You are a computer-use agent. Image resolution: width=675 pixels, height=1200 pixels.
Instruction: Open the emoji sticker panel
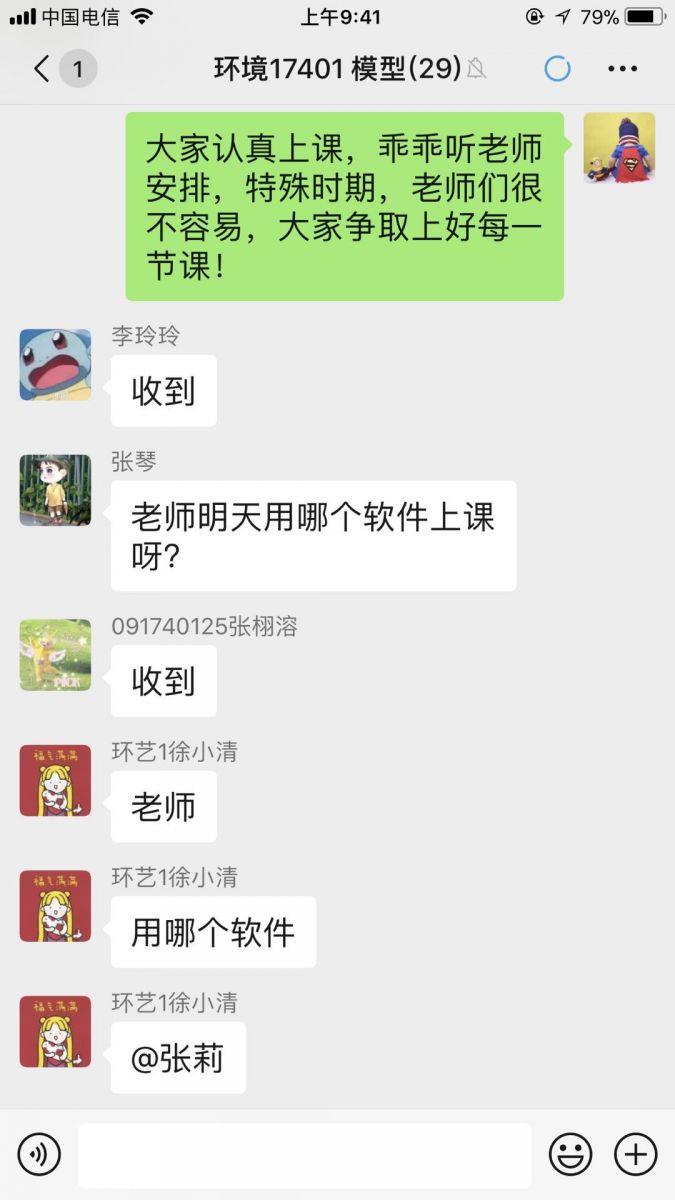click(570, 1155)
